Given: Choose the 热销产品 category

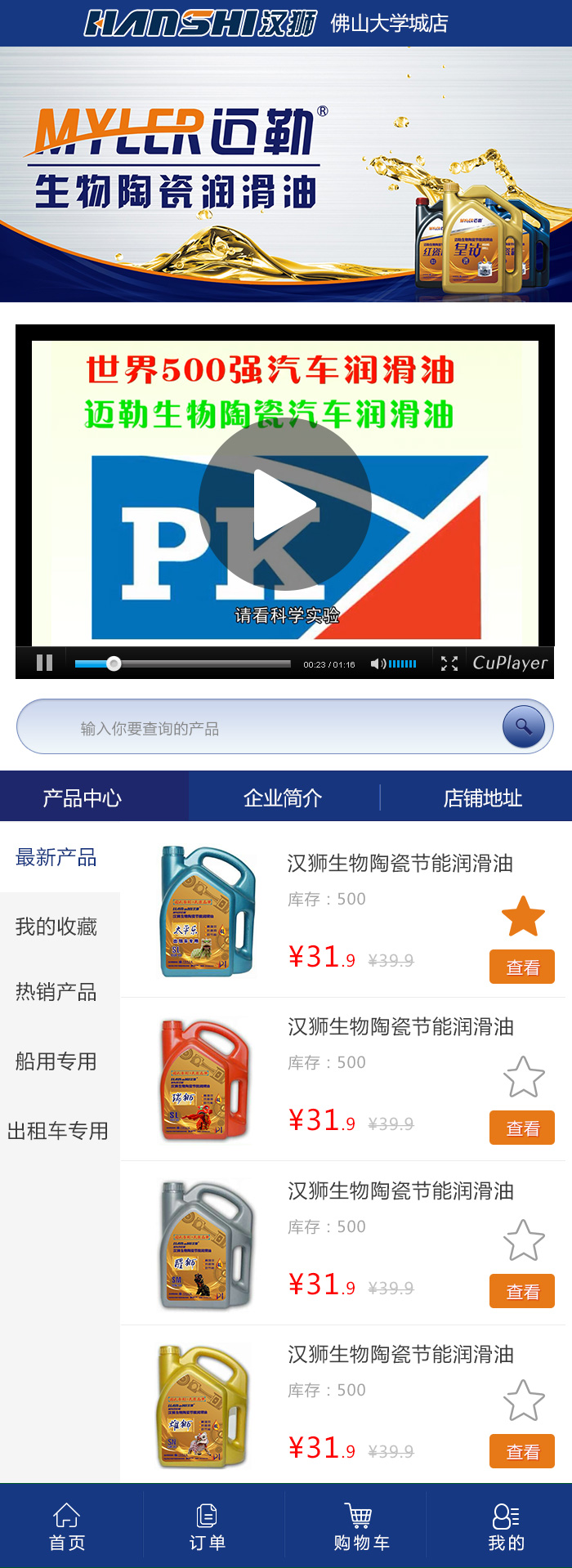Looking at the screenshot, I should pyautogui.click(x=56, y=991).
